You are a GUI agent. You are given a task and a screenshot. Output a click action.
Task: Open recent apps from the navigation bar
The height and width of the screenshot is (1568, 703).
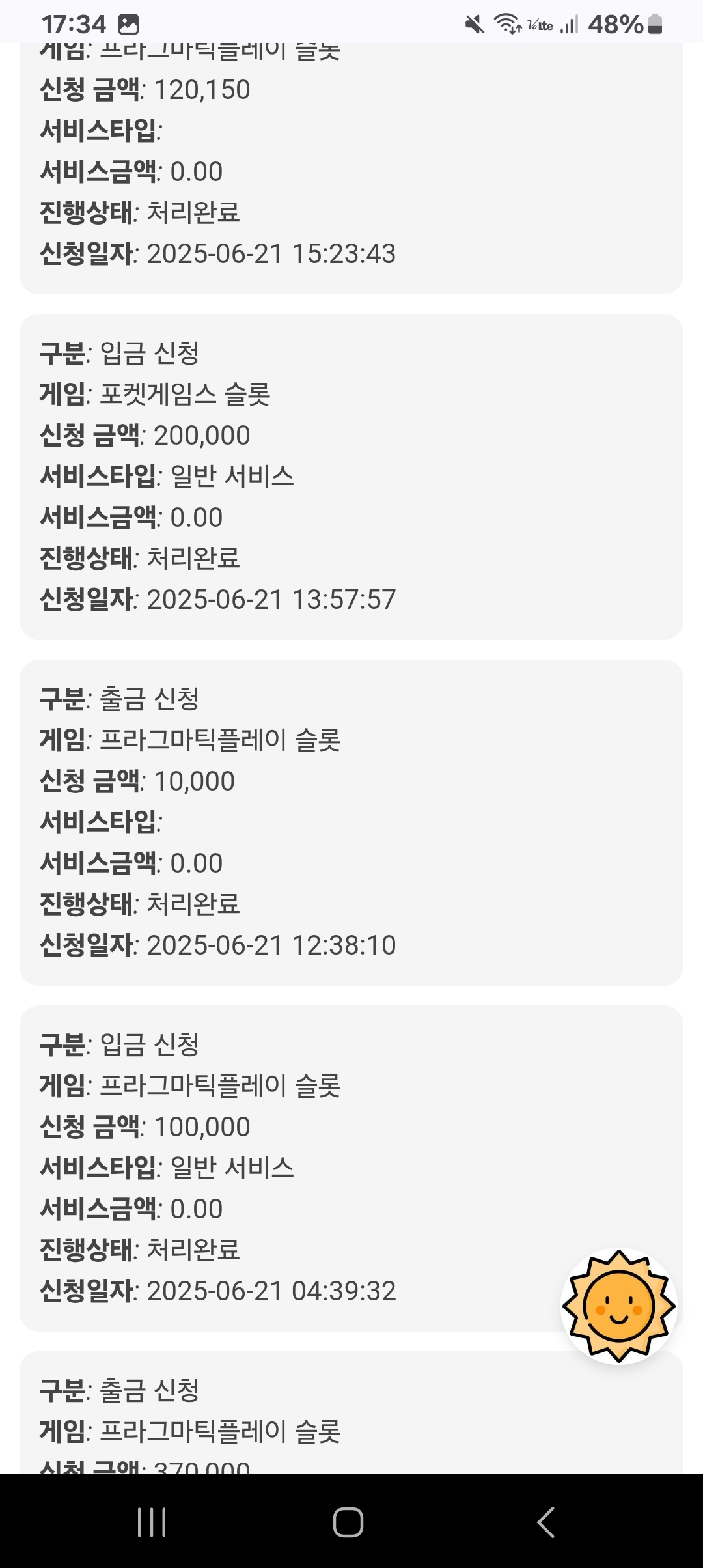[152, 1522]
